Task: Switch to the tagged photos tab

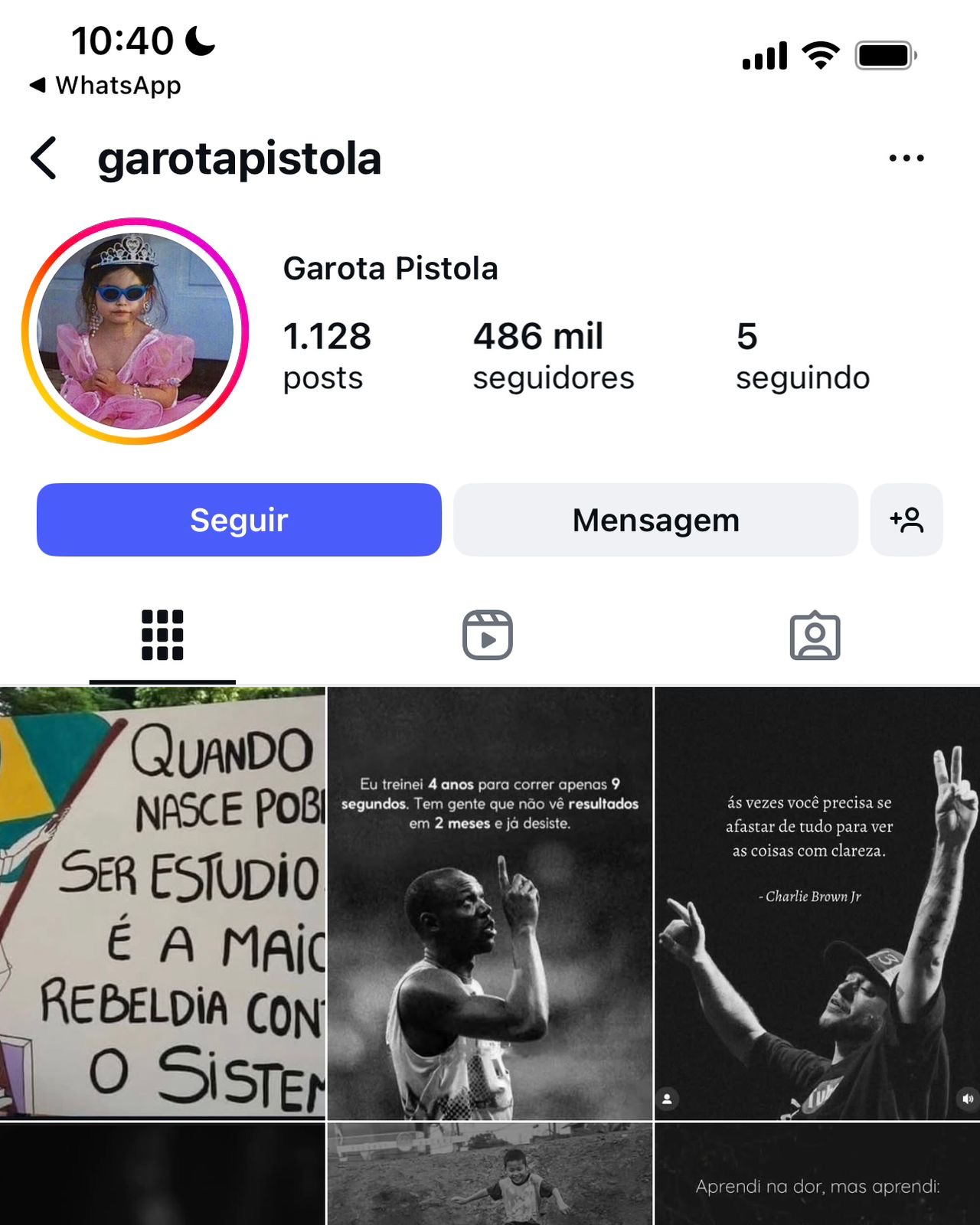Action: pyautogui.click(x=815, y=635)
